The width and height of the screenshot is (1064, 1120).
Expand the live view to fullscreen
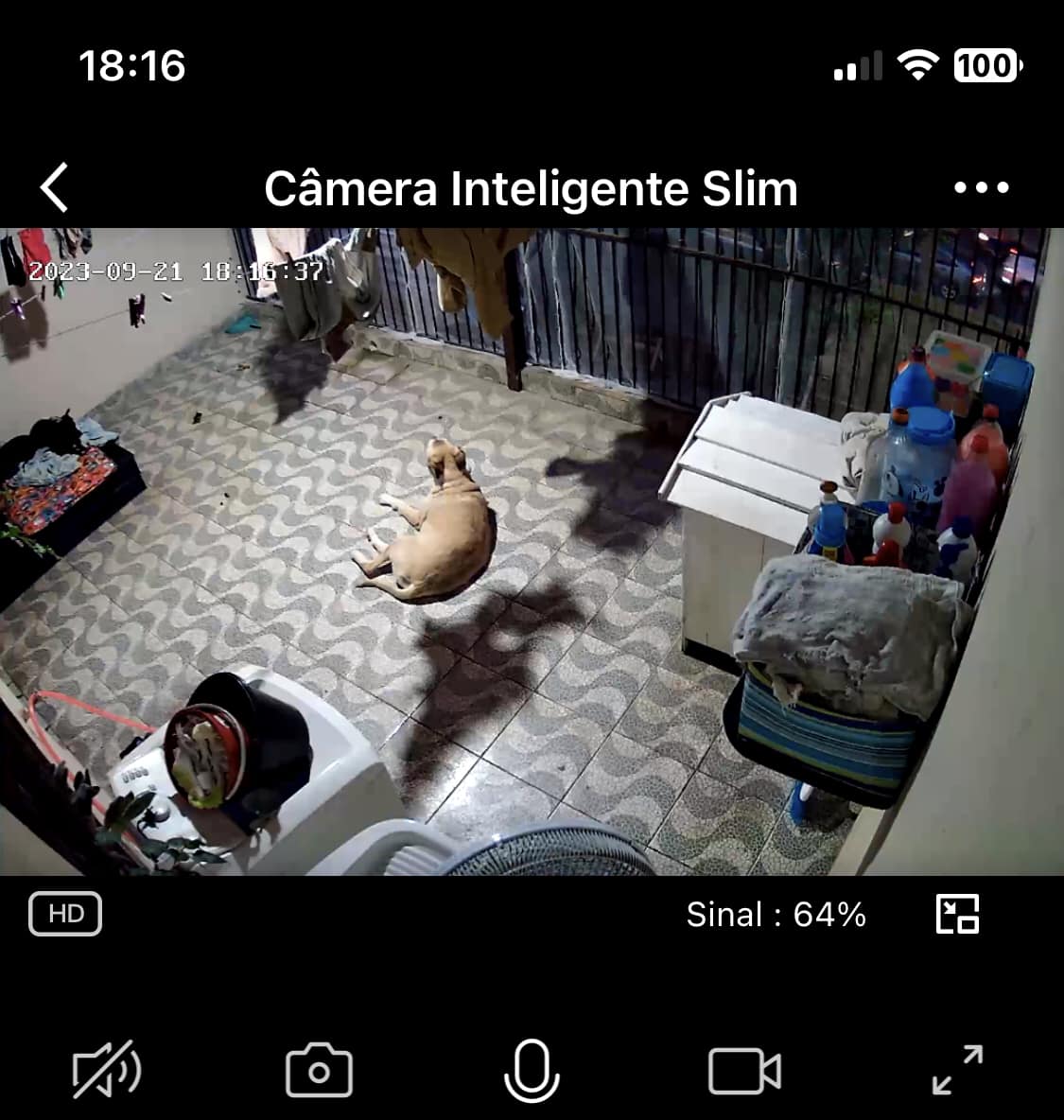point(957,1071)
